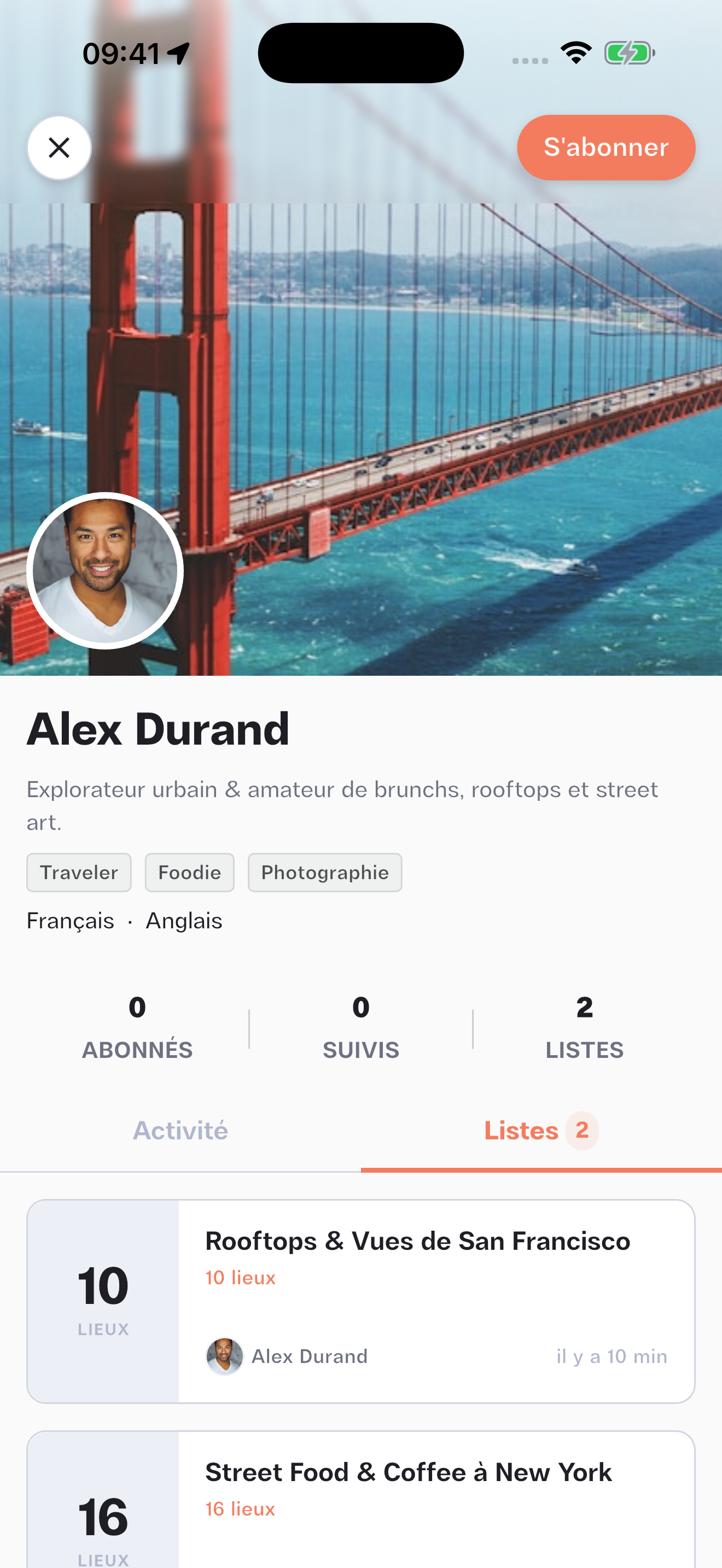
Task: Select the Traveler tag
Action: [79, 872]
